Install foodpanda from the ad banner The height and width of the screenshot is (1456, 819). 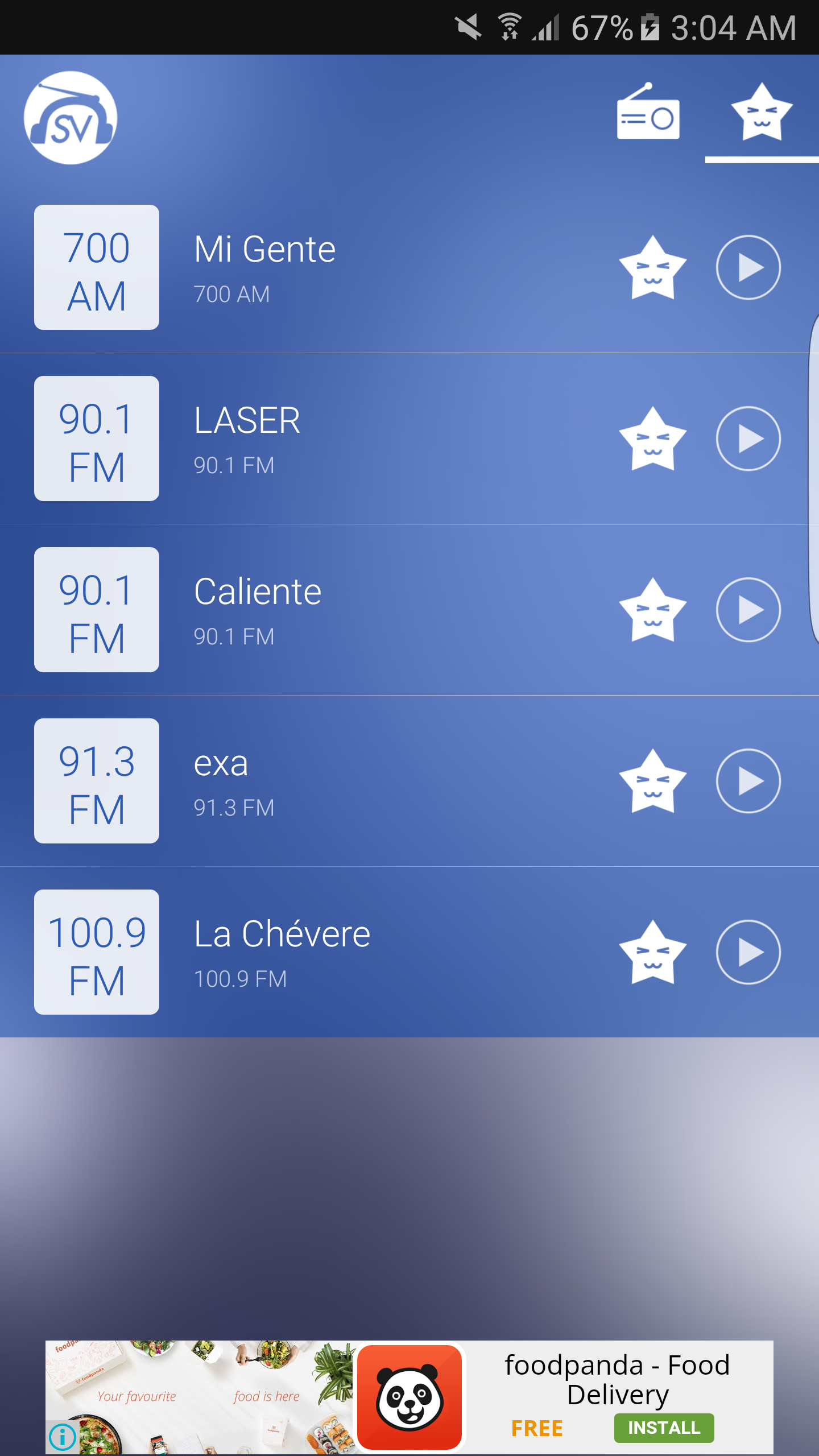[663, 1428]
